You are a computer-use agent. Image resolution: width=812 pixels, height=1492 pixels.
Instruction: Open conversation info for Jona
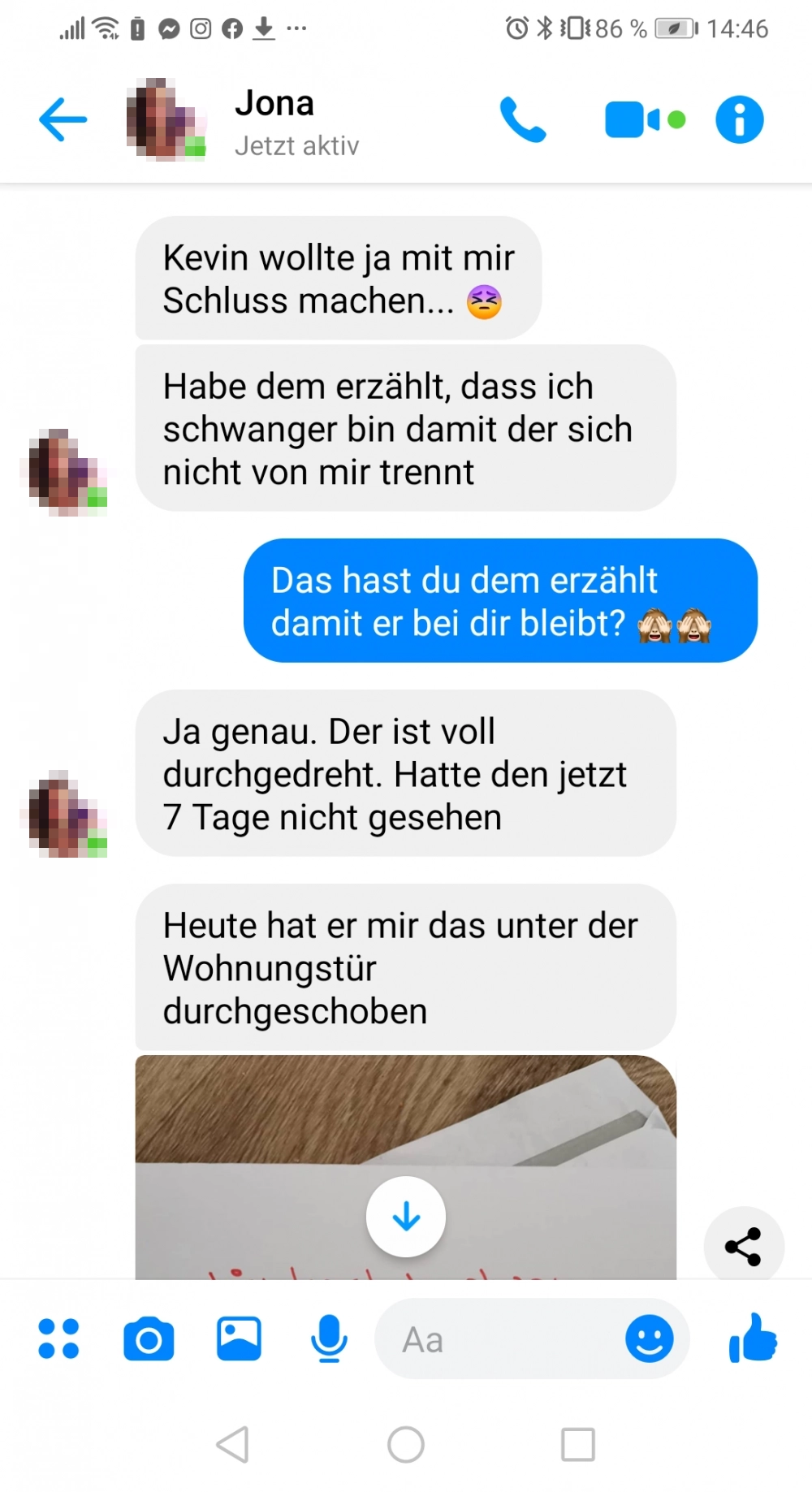739,120
